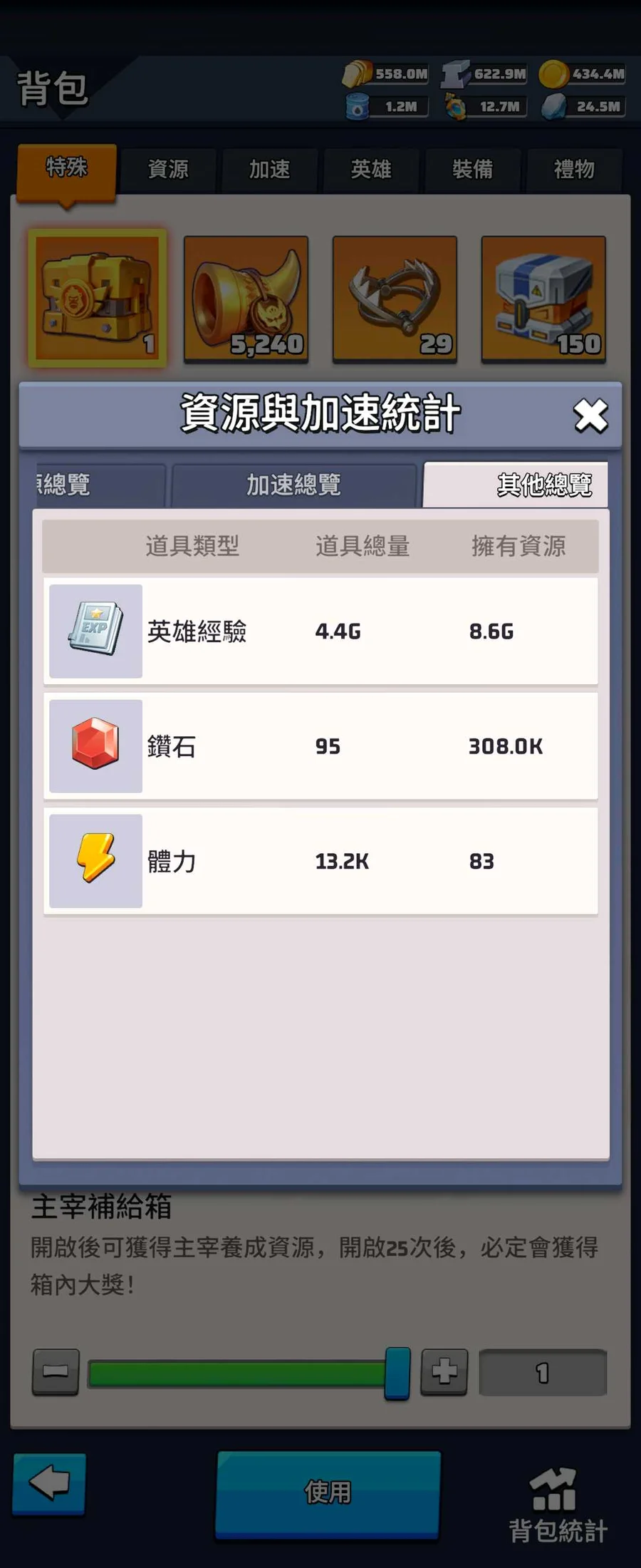Increase quantity with the plus button
Viewport: 641px width, 1568px height.
(x=444, y=1371)
